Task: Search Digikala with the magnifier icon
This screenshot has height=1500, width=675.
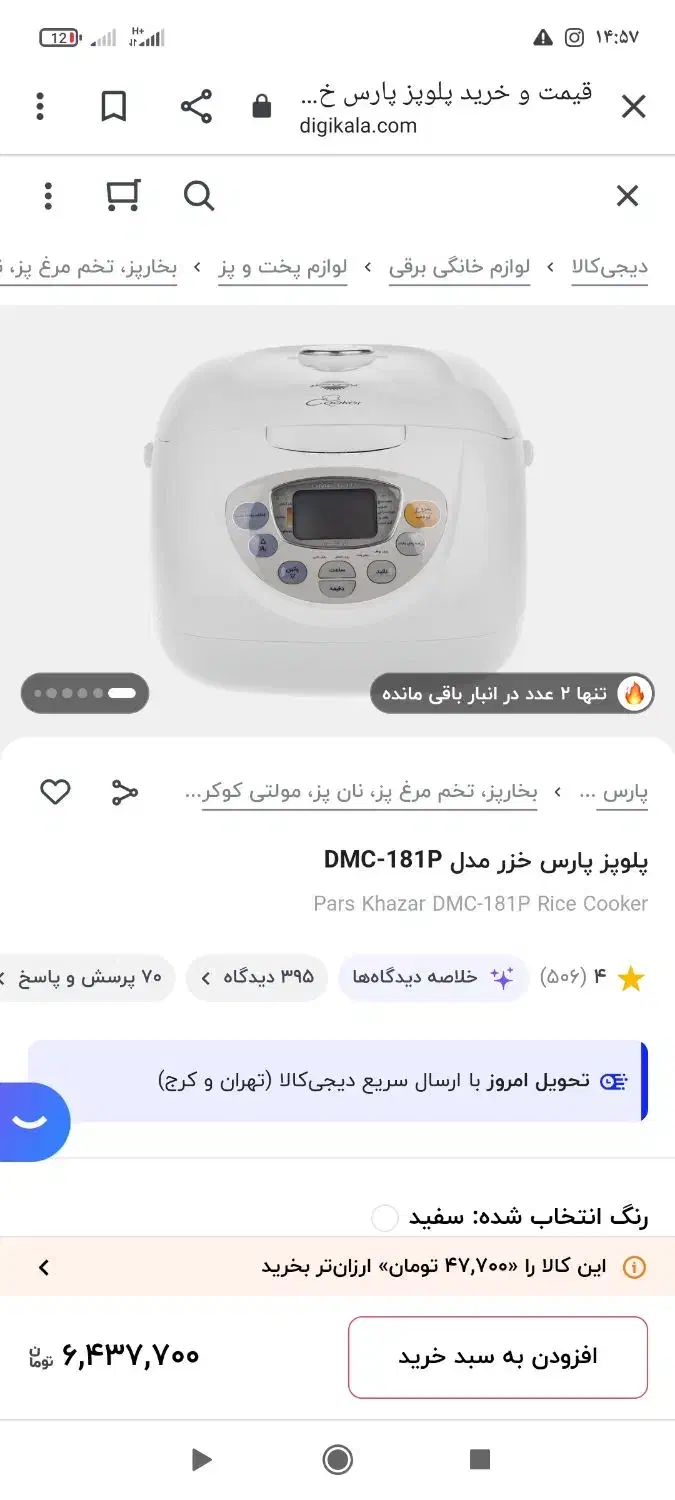Action: pyautogui.click(x=199, y=196)
